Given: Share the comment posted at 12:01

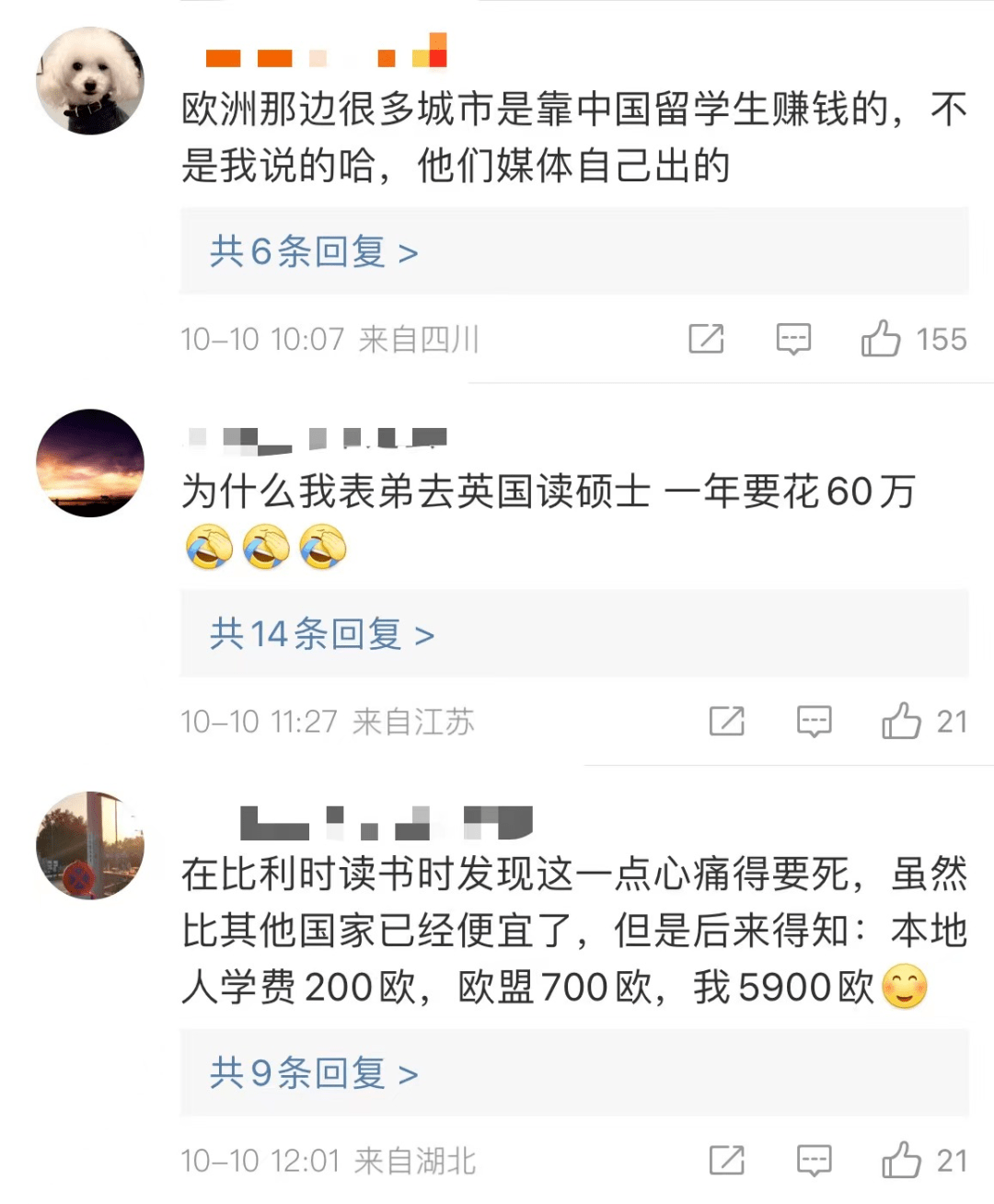Looking at the screenshot, I should (x=726, y=1160).
